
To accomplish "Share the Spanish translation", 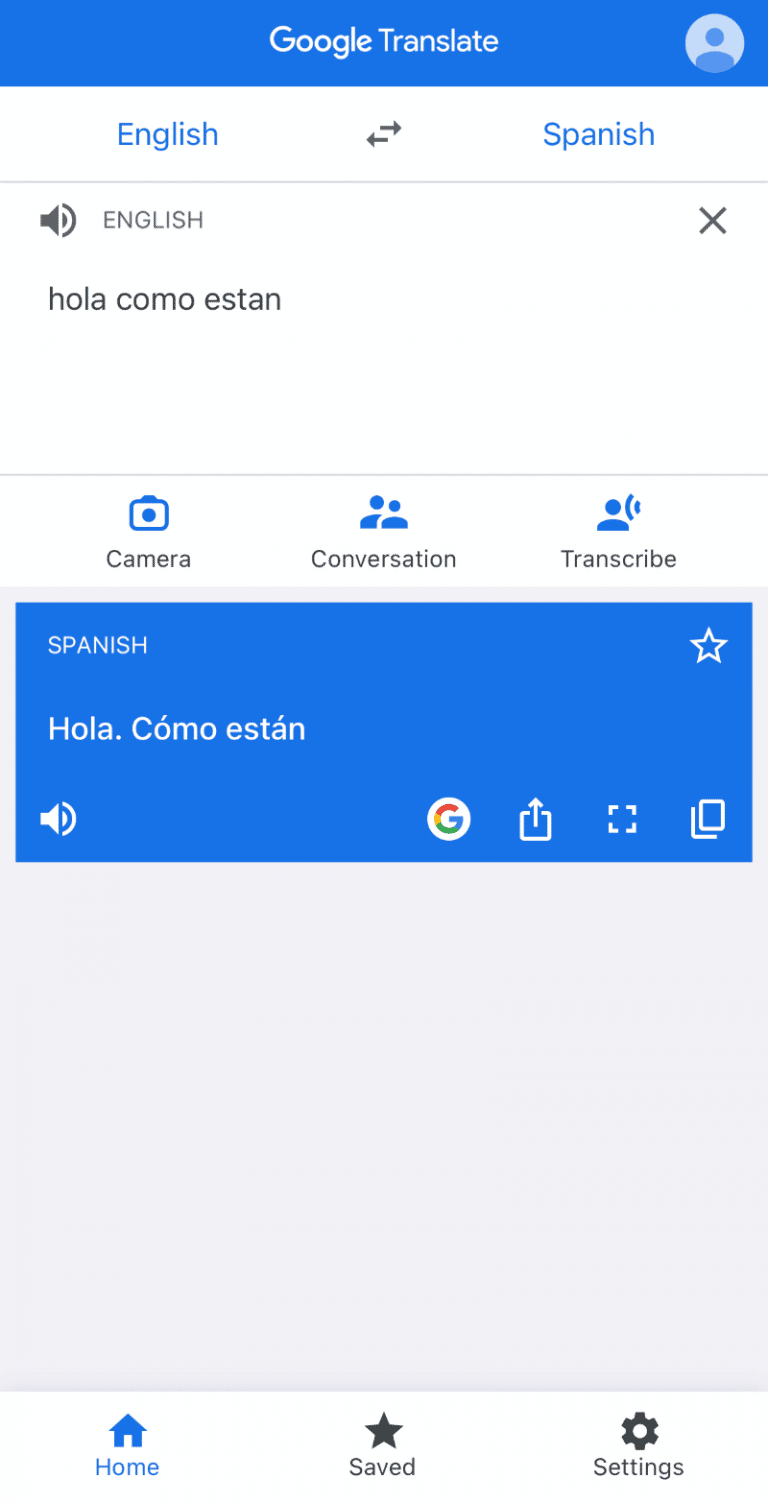I will (x=535, y=818).
